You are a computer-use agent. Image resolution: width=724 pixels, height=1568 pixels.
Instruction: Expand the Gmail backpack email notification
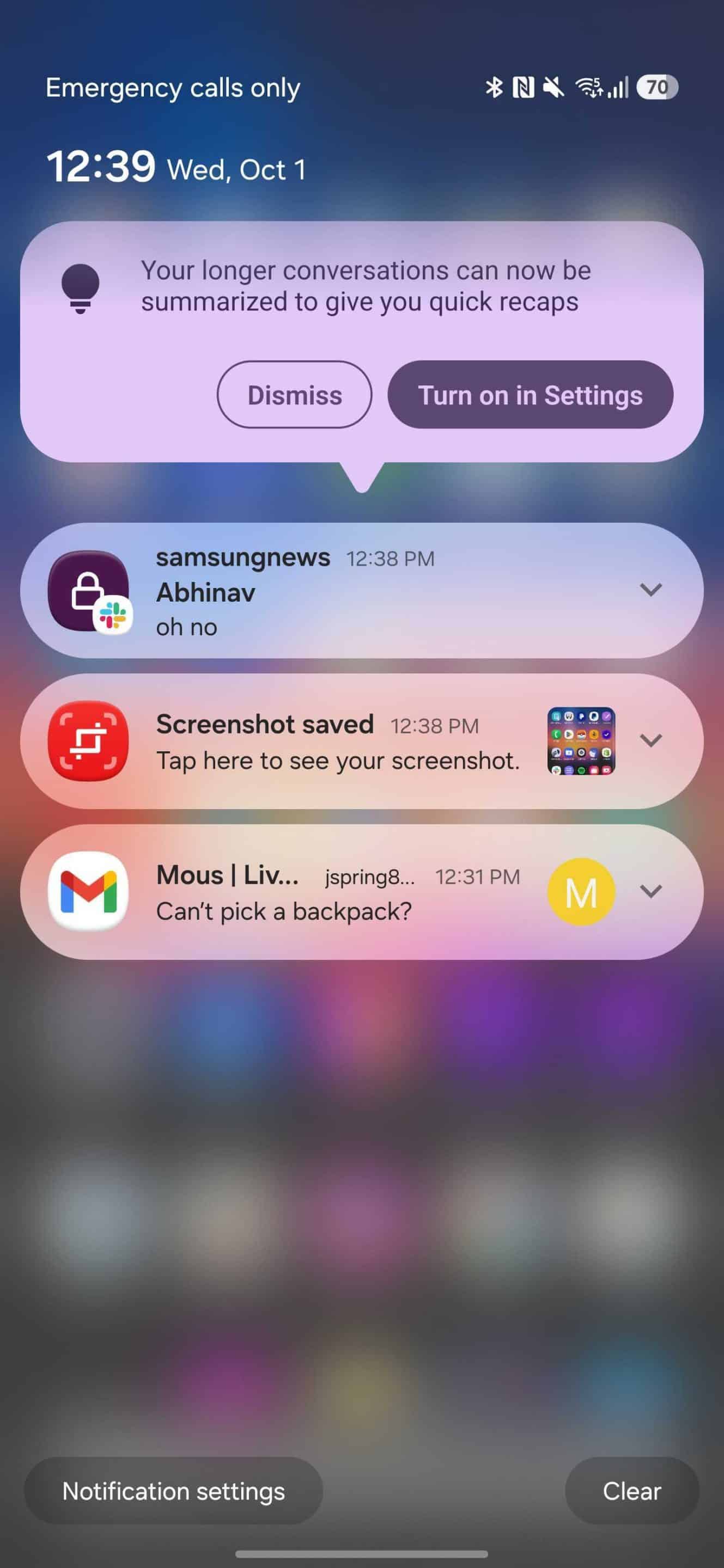650,891
